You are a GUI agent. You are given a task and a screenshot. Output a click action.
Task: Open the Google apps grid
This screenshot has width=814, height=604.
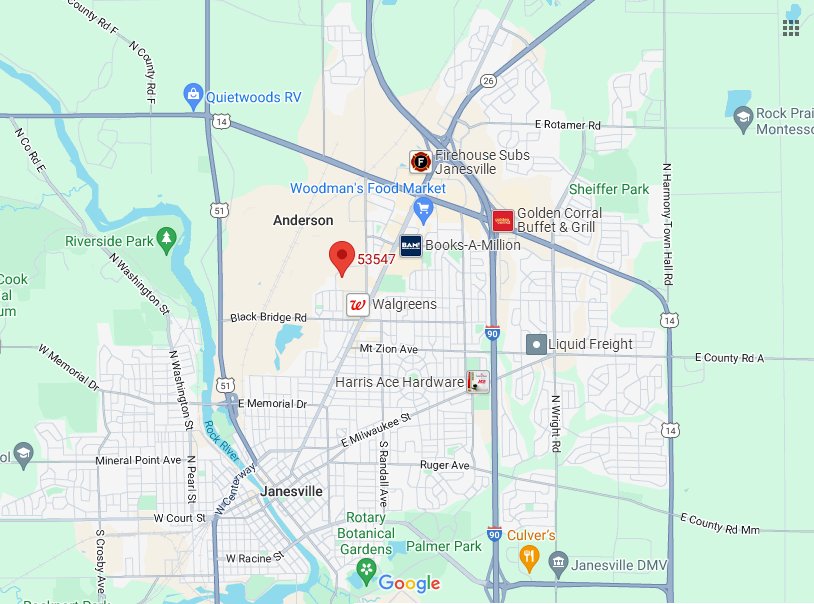click(x=791, y=27)
